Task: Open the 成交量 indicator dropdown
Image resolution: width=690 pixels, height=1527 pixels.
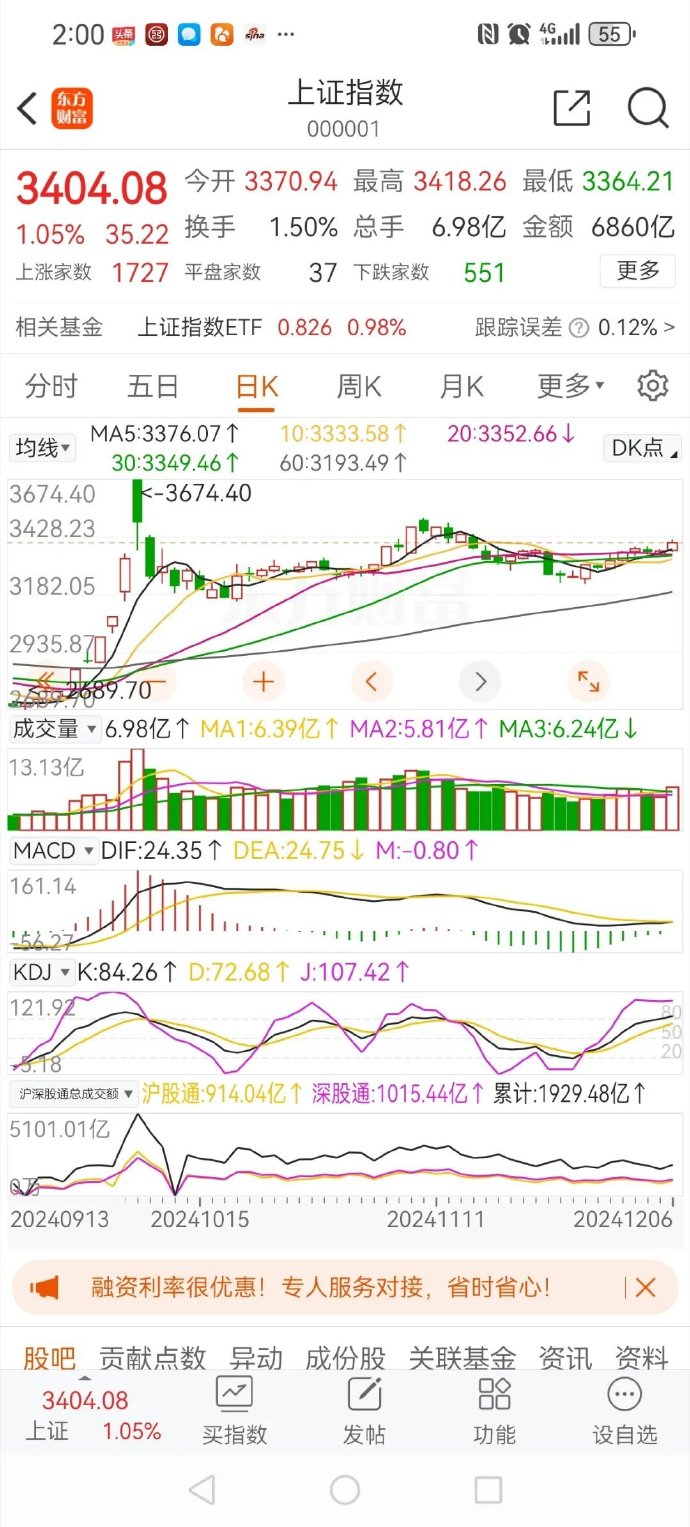Action: pos(55,729)
